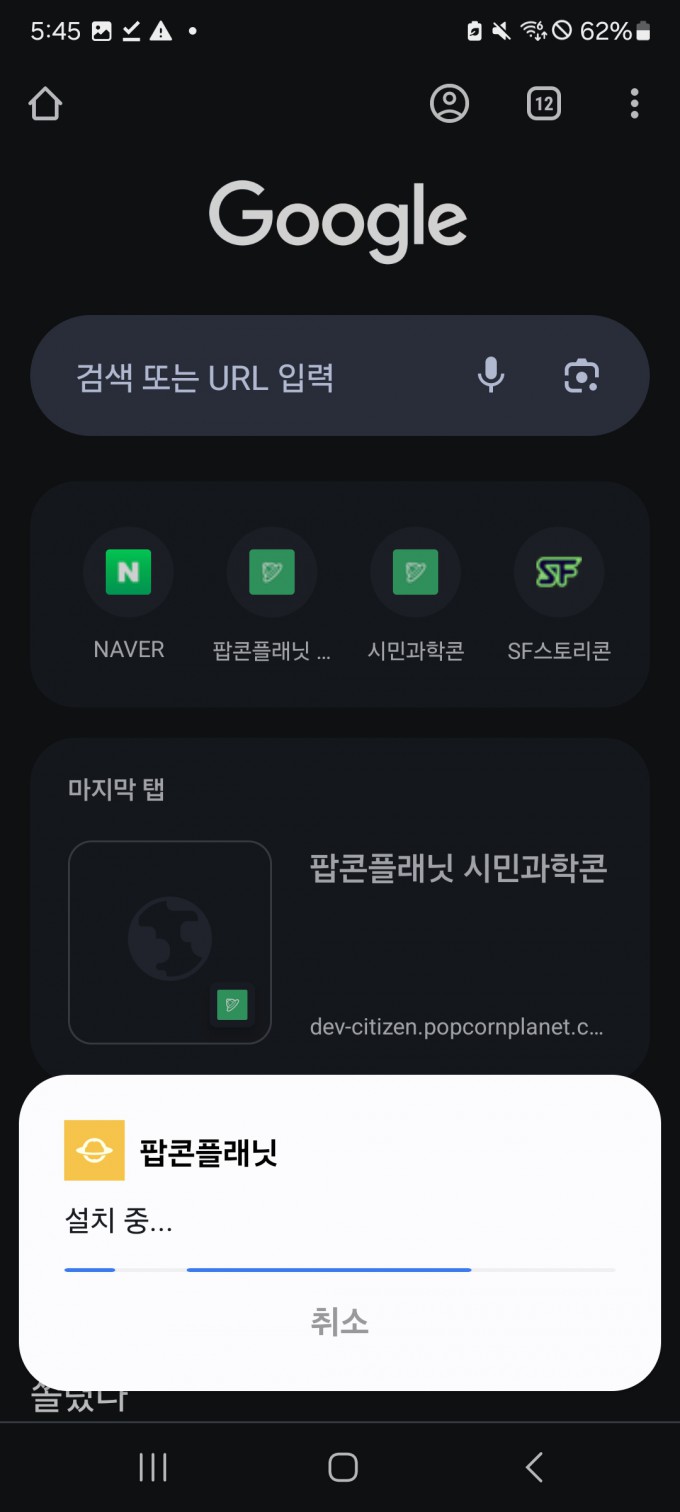Tap the Chrome home icon

pos(45,104)
